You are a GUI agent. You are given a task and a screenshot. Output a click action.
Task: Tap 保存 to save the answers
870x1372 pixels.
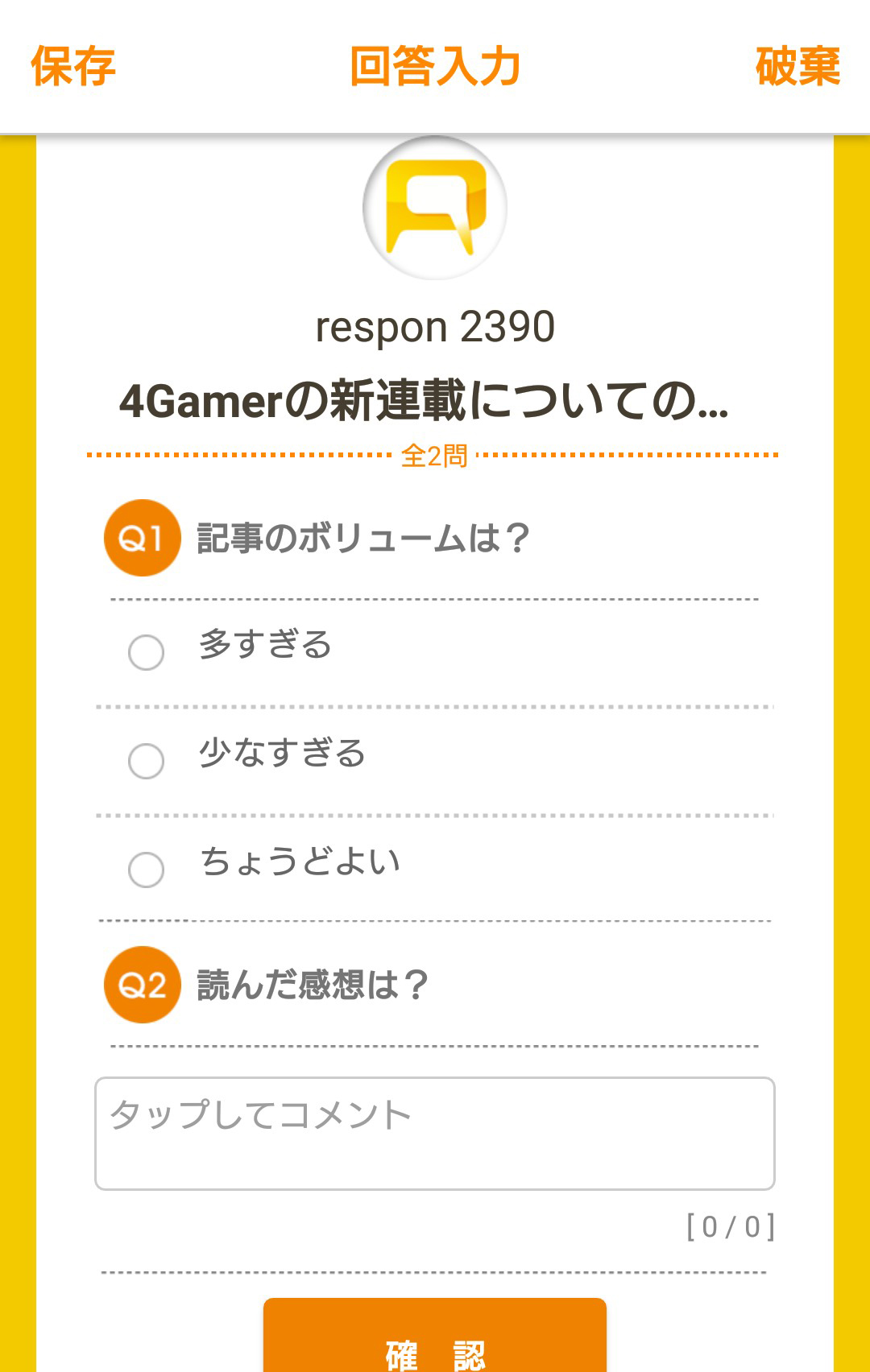pos(72,66)
